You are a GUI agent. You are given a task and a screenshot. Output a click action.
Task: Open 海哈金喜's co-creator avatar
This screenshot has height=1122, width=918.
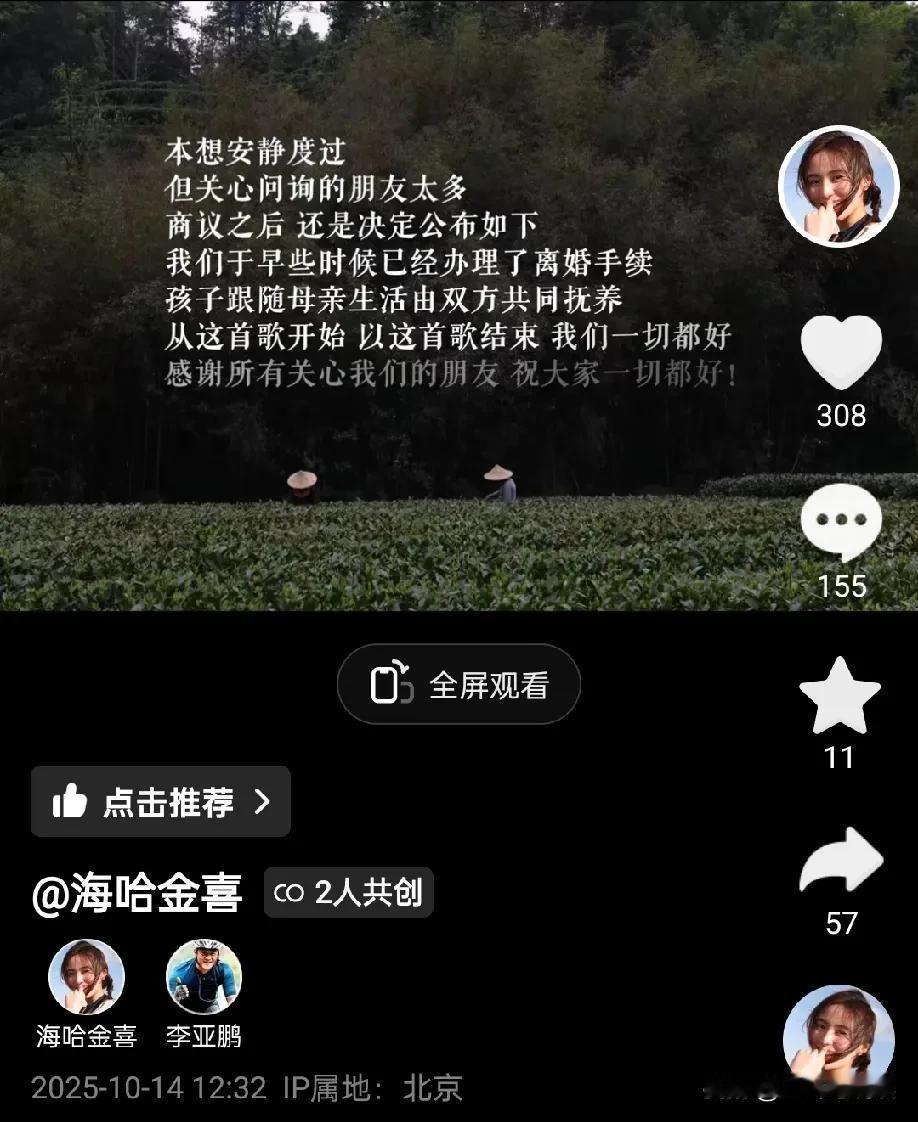(x=87, y=977)
